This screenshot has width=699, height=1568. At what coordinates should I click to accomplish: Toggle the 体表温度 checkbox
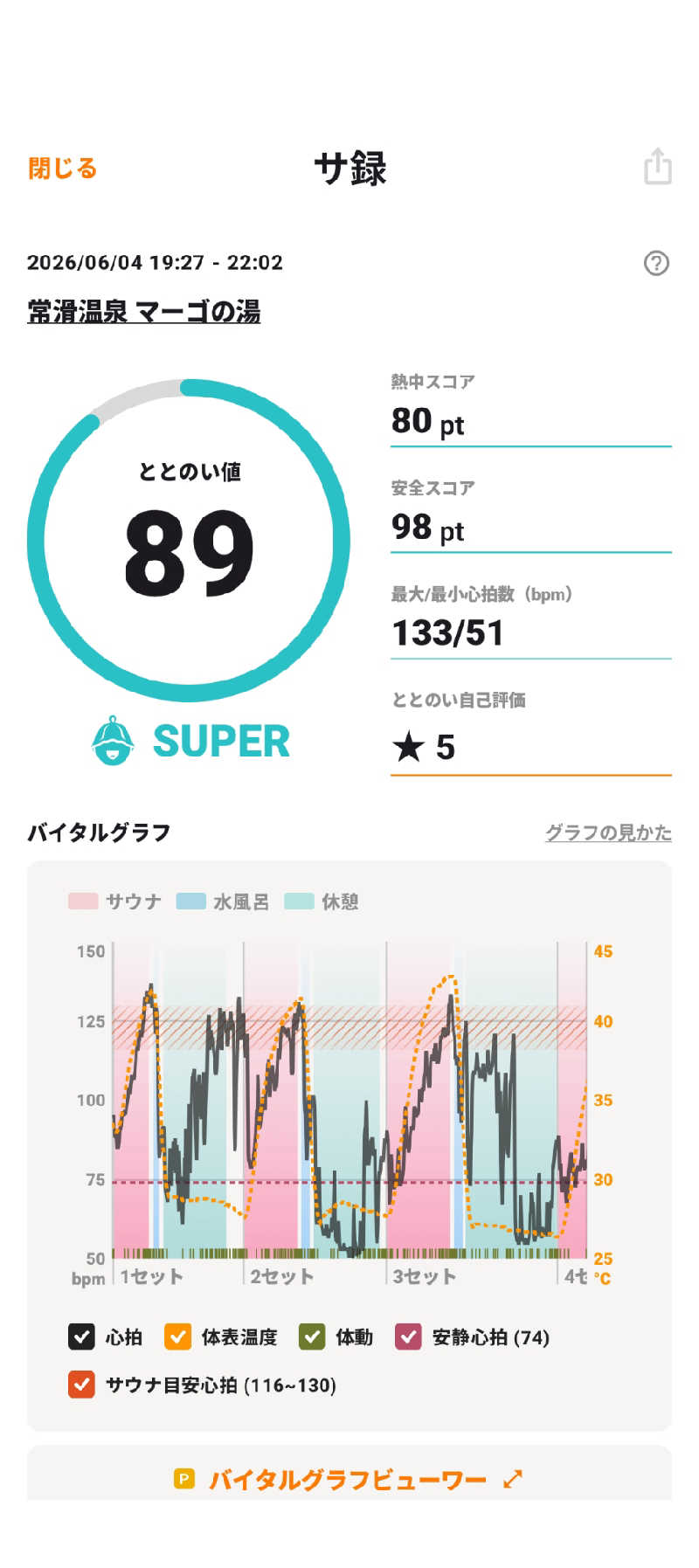coord(177,1337)
